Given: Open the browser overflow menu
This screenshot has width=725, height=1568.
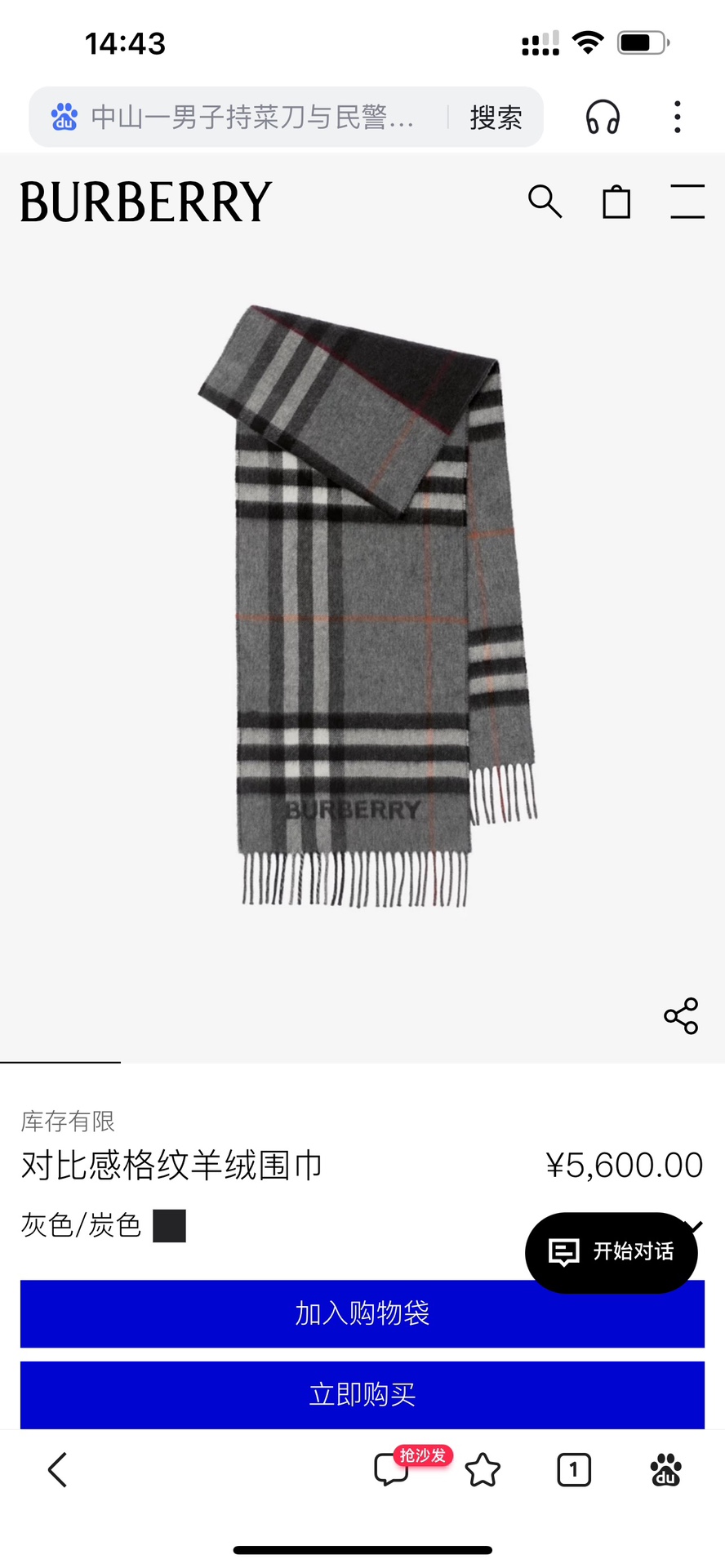Looking at the screenshot, I should (x=677, y=118).
